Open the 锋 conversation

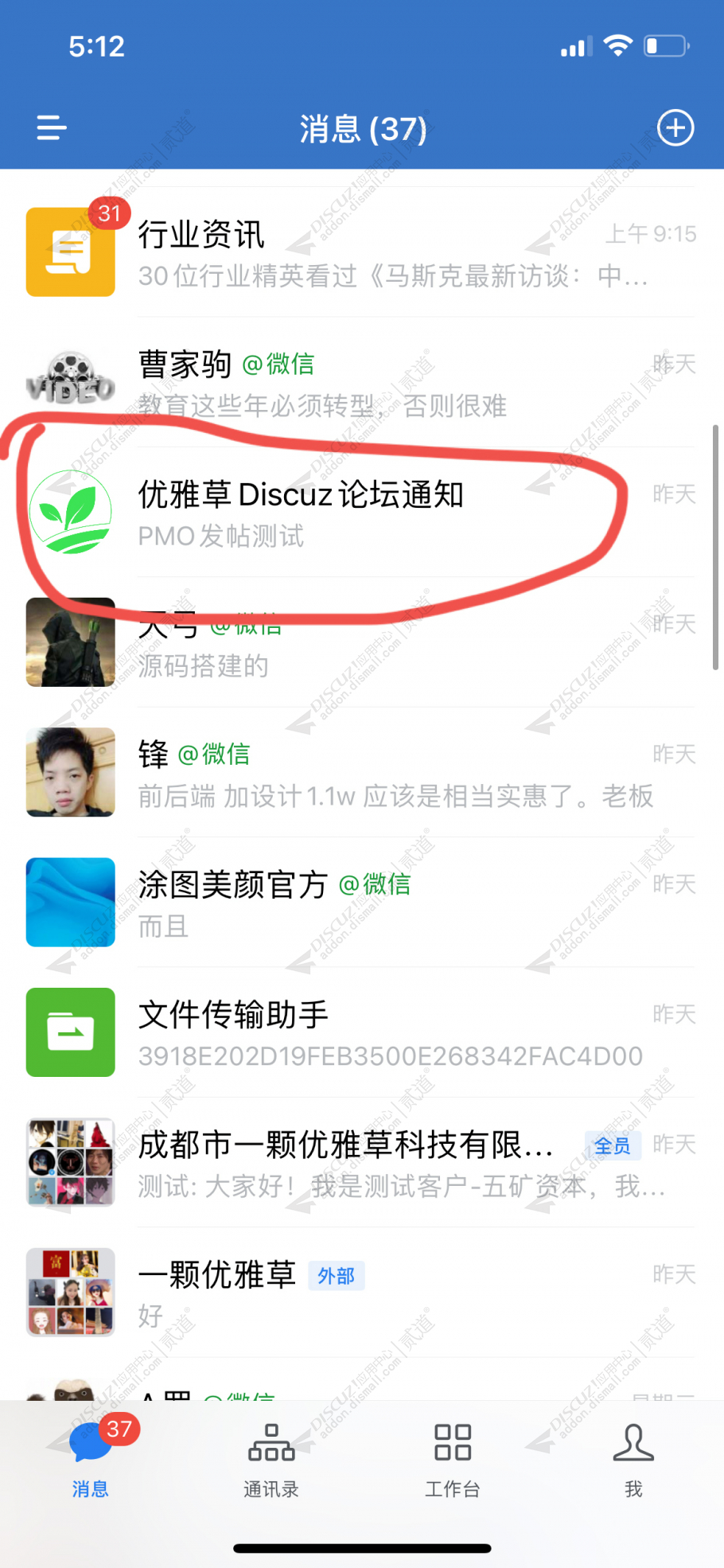point(318,772)
